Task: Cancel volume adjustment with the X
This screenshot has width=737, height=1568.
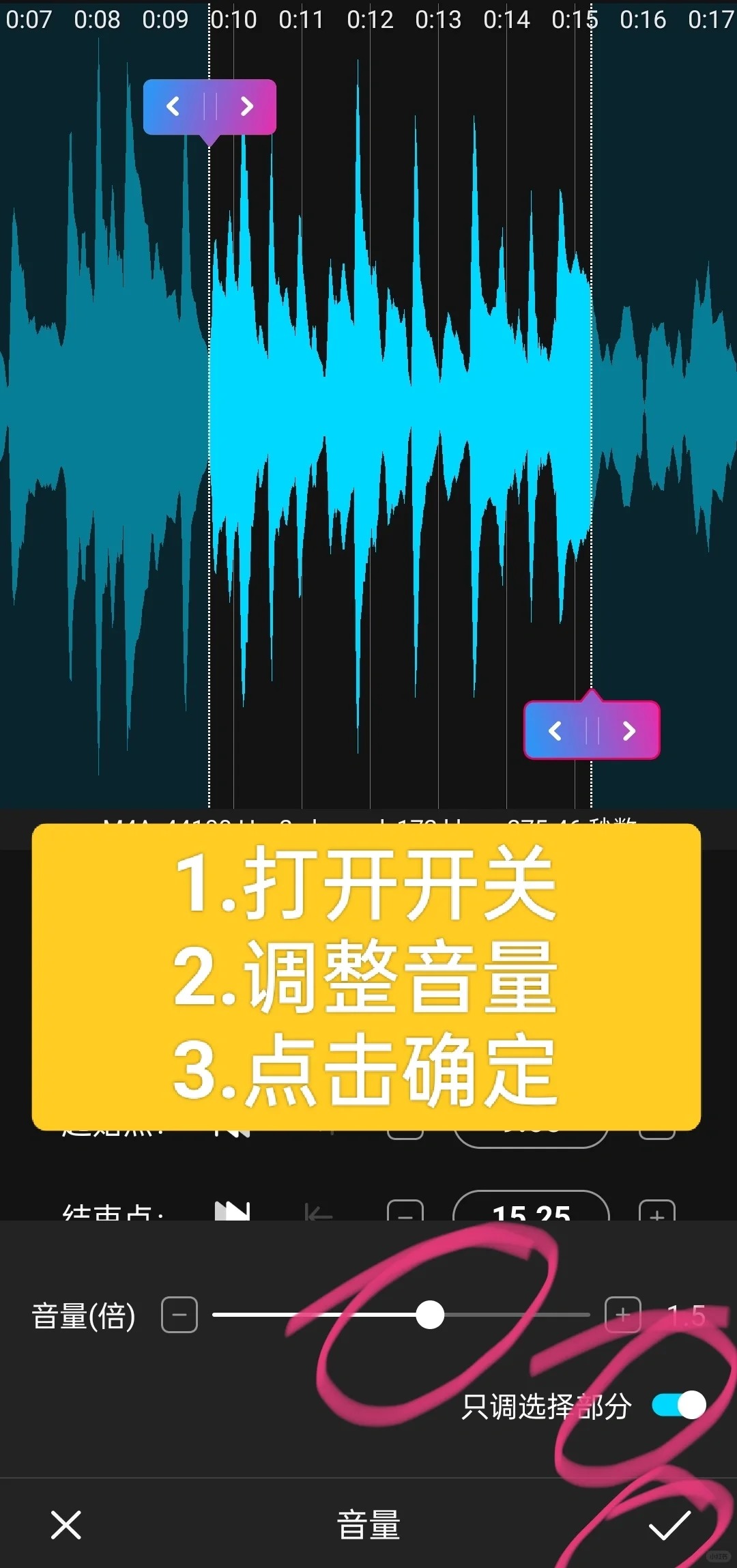Action: pyautogui.click(x=66, y=1524)
